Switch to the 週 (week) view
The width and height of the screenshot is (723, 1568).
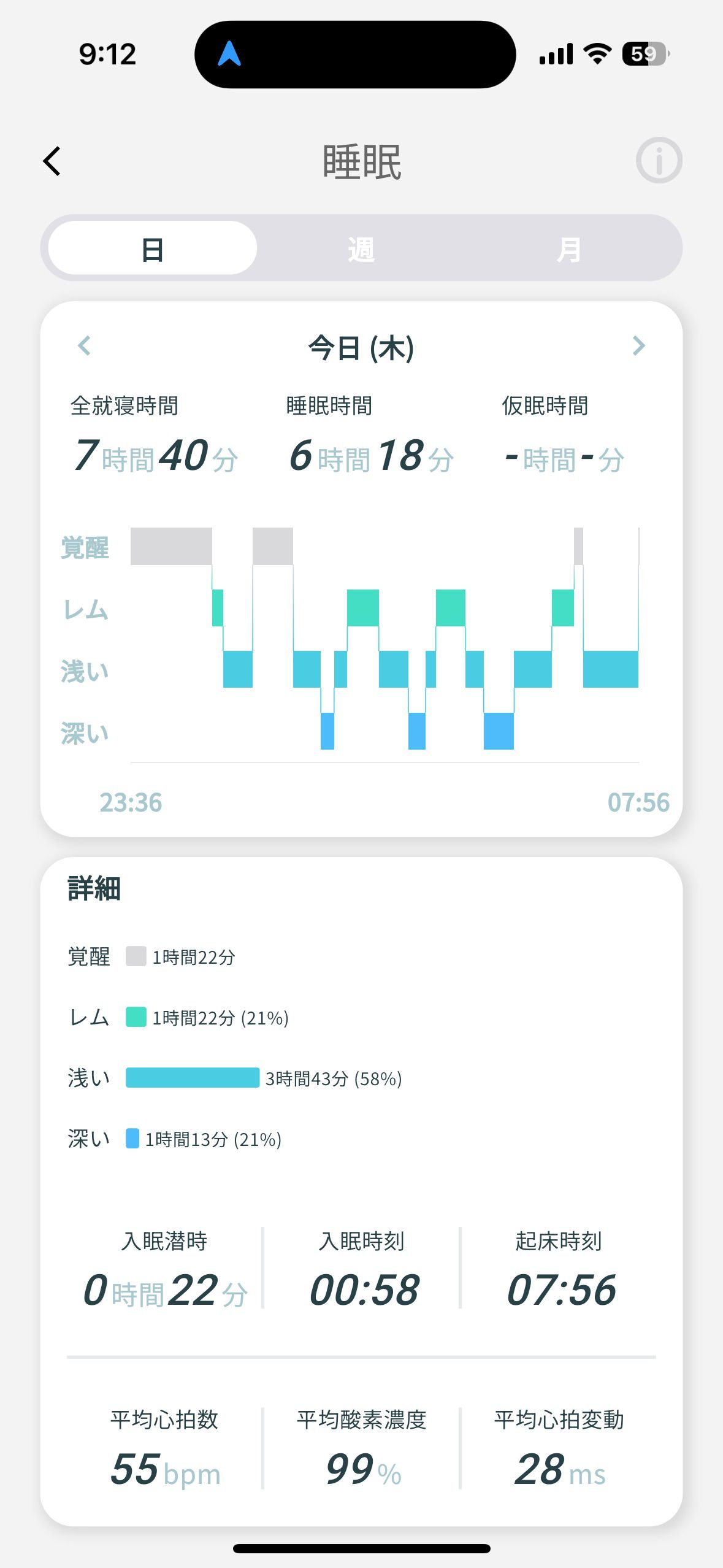[361, 249]
